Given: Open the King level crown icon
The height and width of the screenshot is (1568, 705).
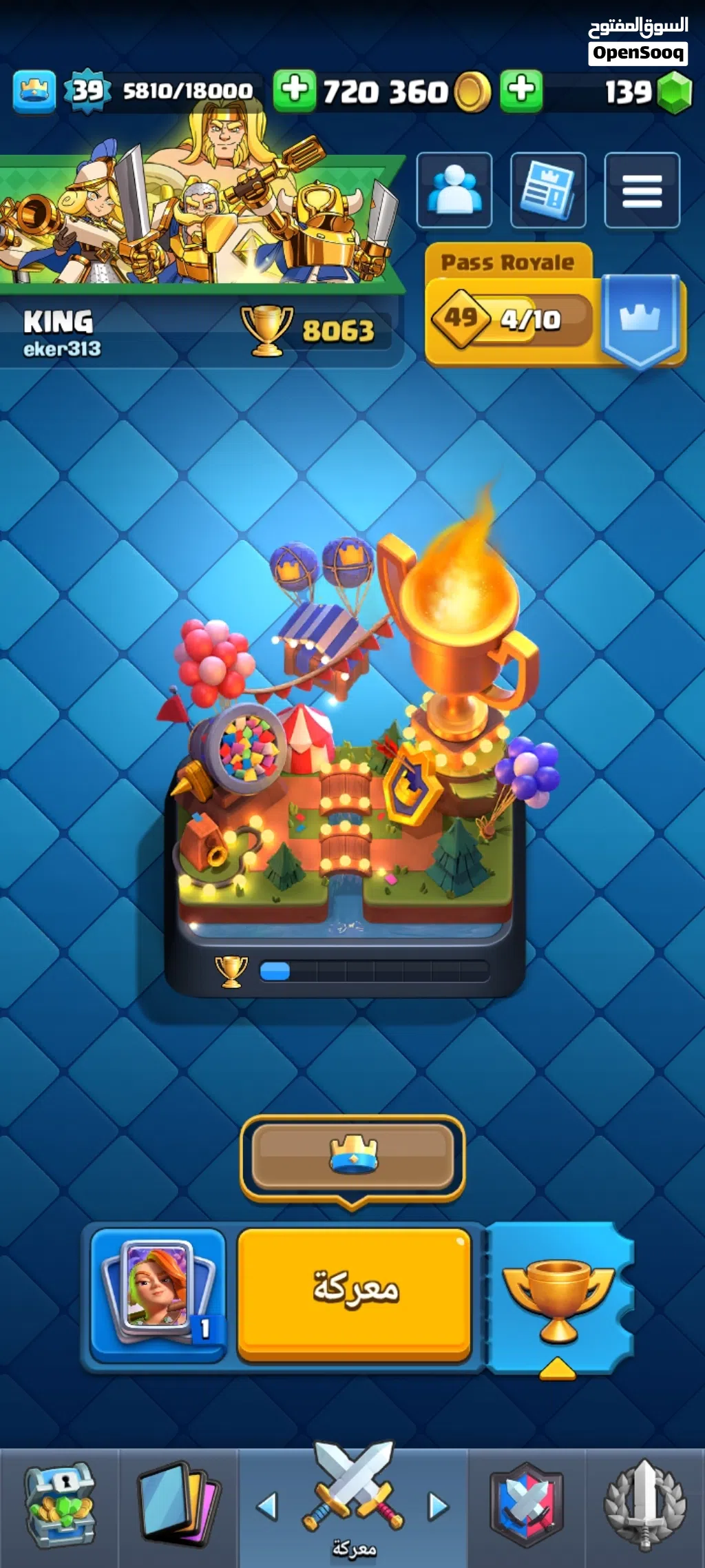Looking at the screenshot, I should 34,91.
